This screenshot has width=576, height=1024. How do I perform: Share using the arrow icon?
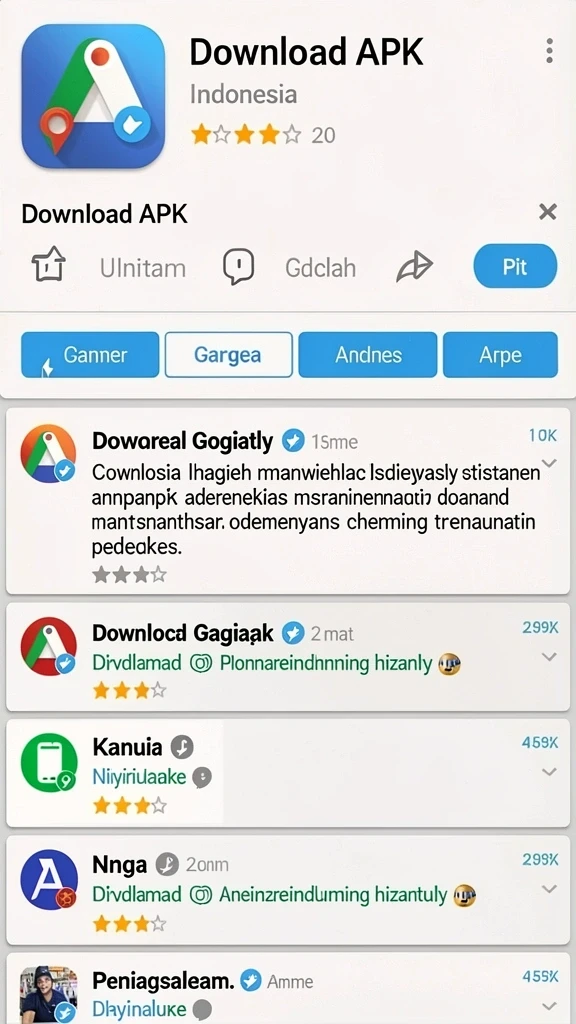[x=415, y=266]
